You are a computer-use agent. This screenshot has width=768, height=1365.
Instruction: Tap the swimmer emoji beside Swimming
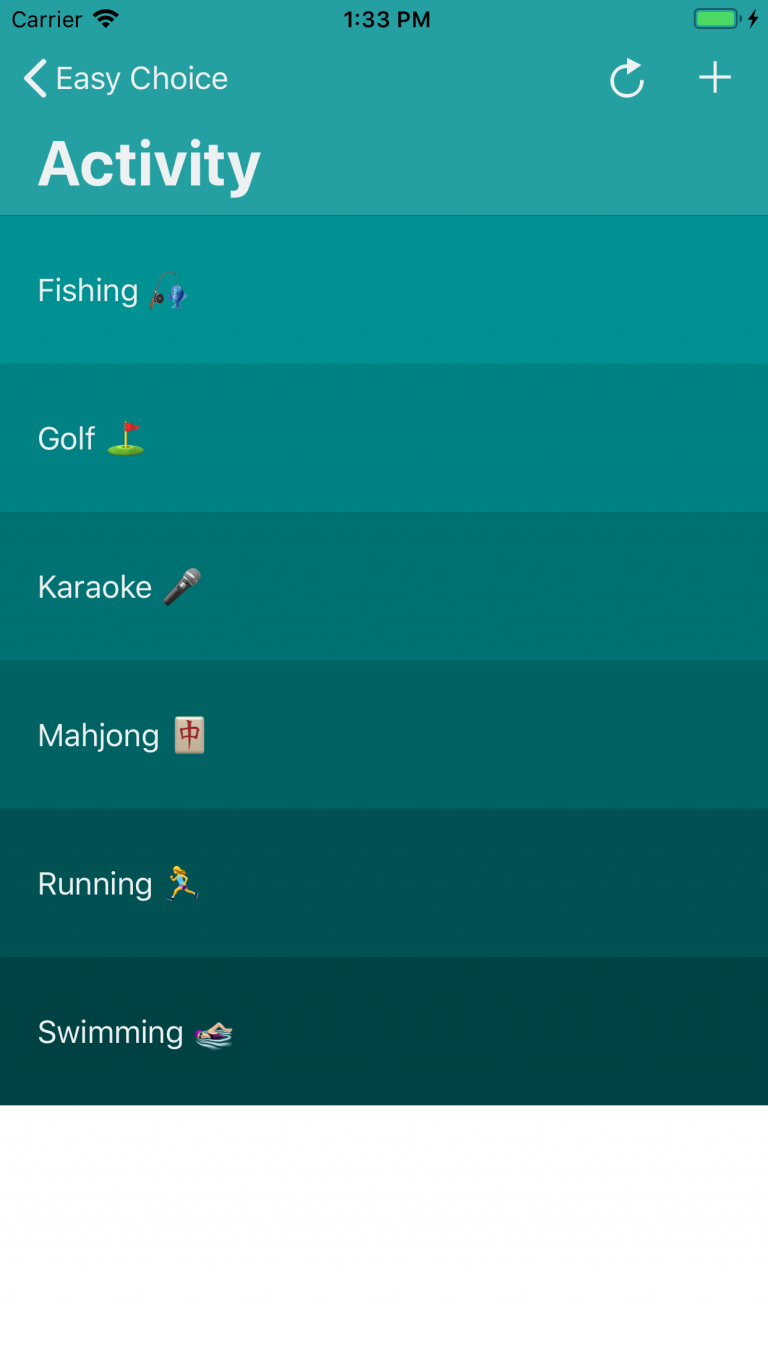pos(211,1032)
